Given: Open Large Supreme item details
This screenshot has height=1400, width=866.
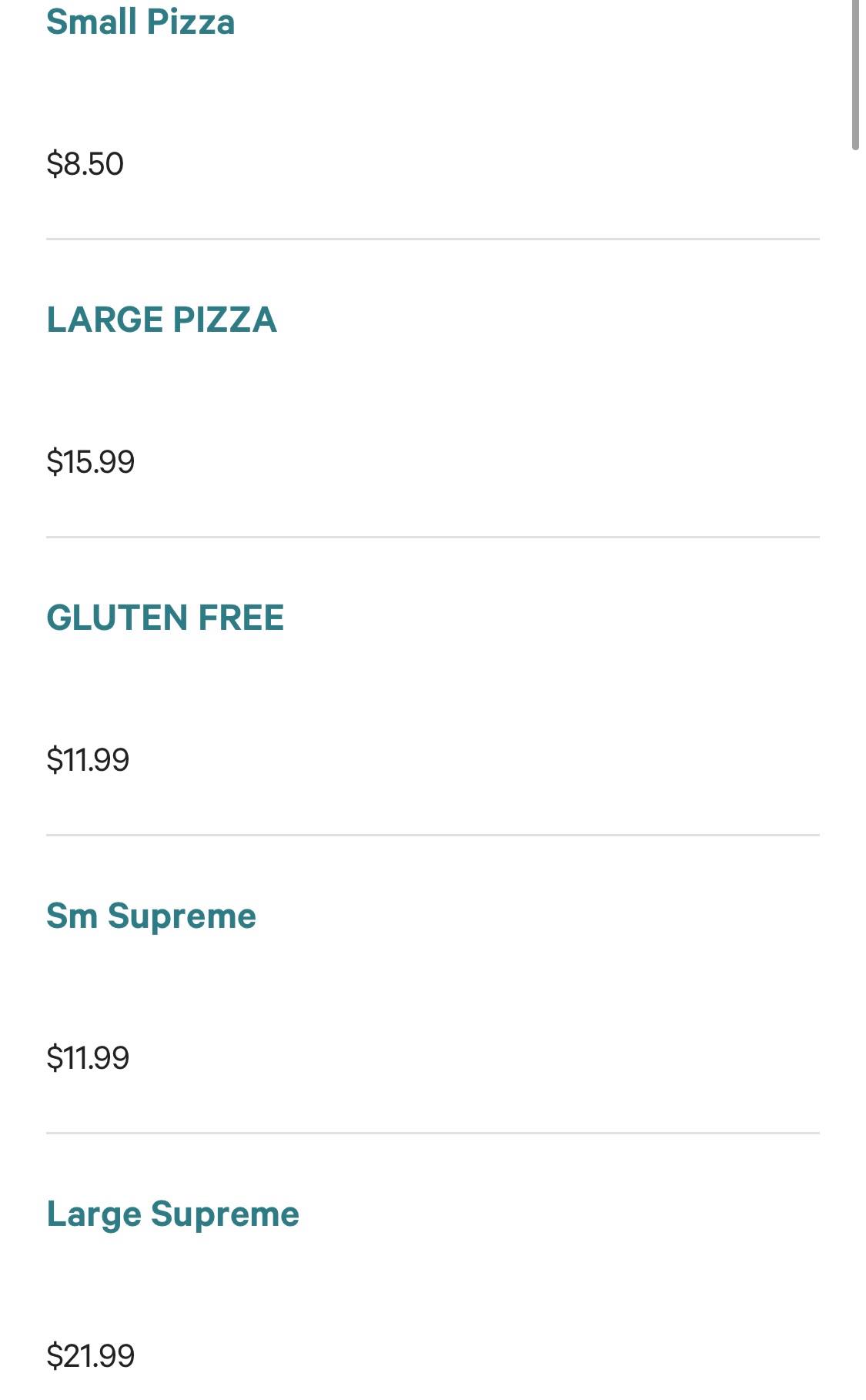Looking at the screenshot, I should click(172, 1214).
